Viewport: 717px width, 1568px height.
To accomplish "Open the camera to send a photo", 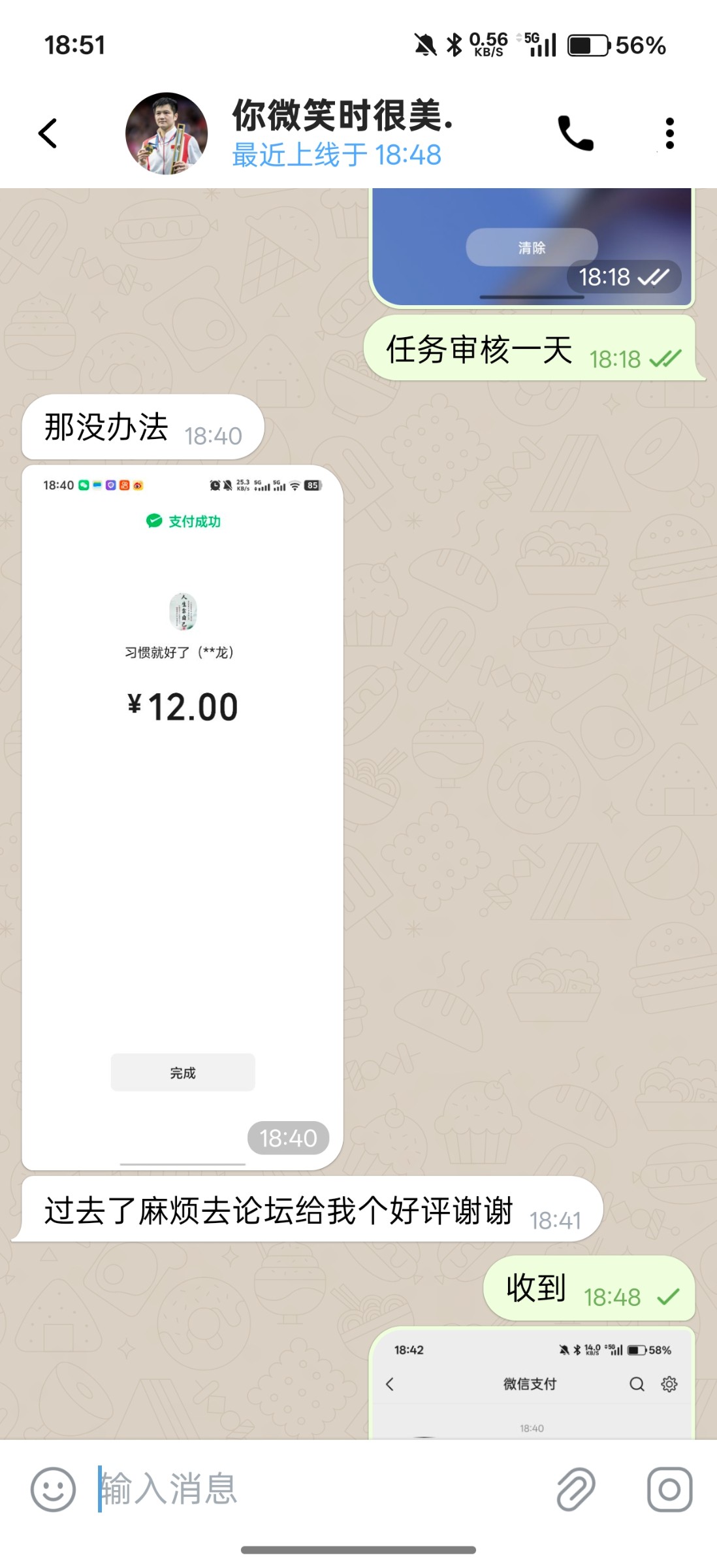I will point(669,1489).
